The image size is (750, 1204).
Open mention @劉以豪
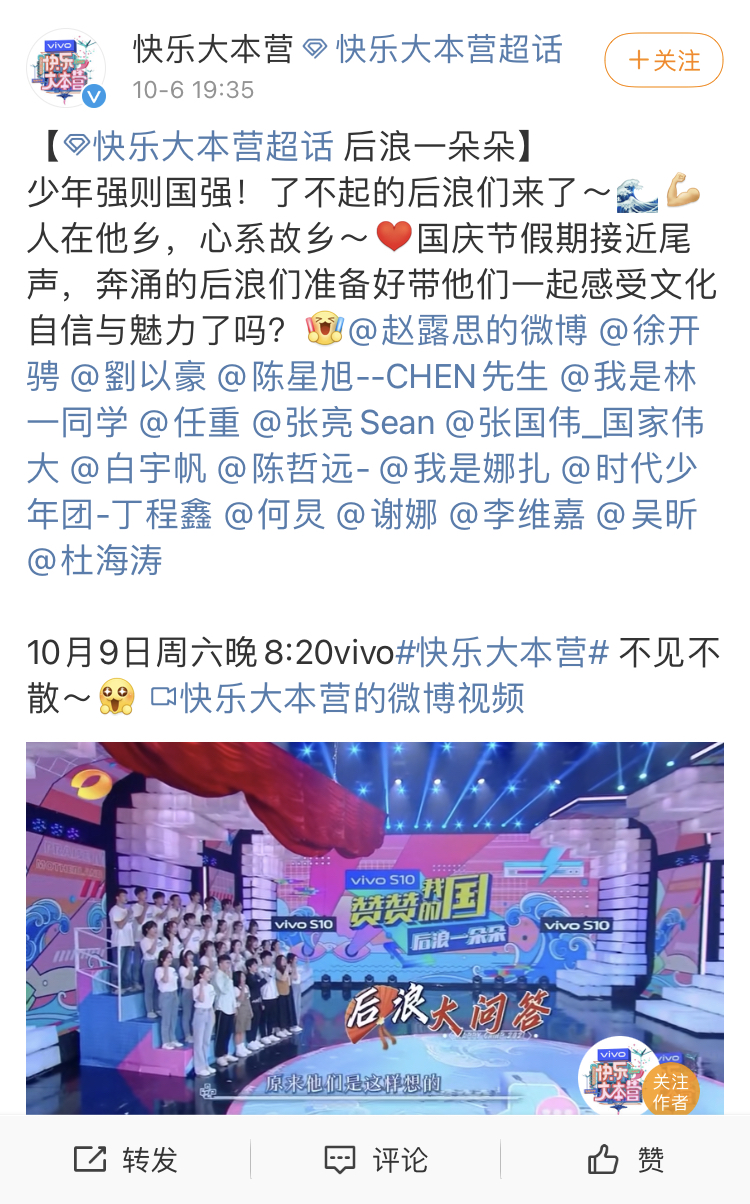138,376
